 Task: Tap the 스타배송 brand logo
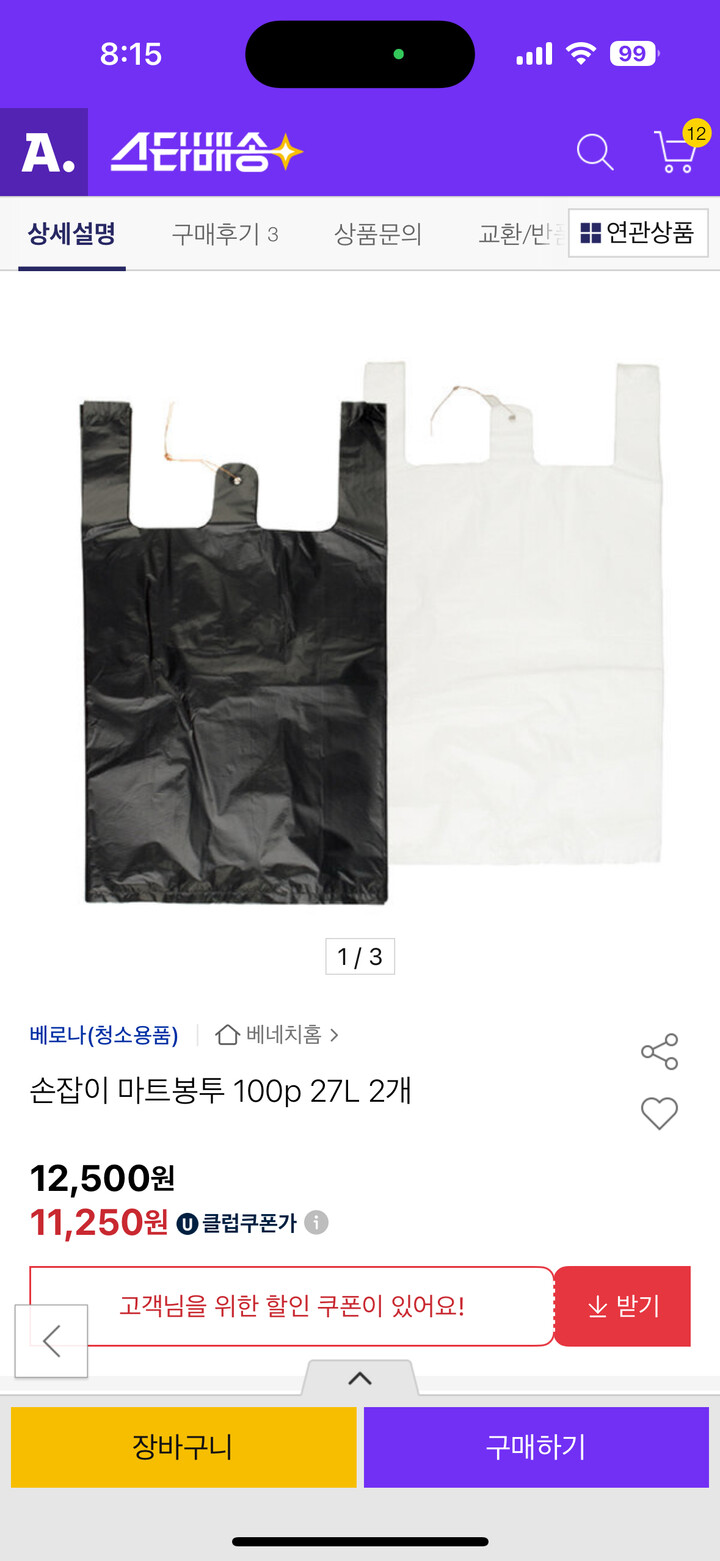[205, 152]
